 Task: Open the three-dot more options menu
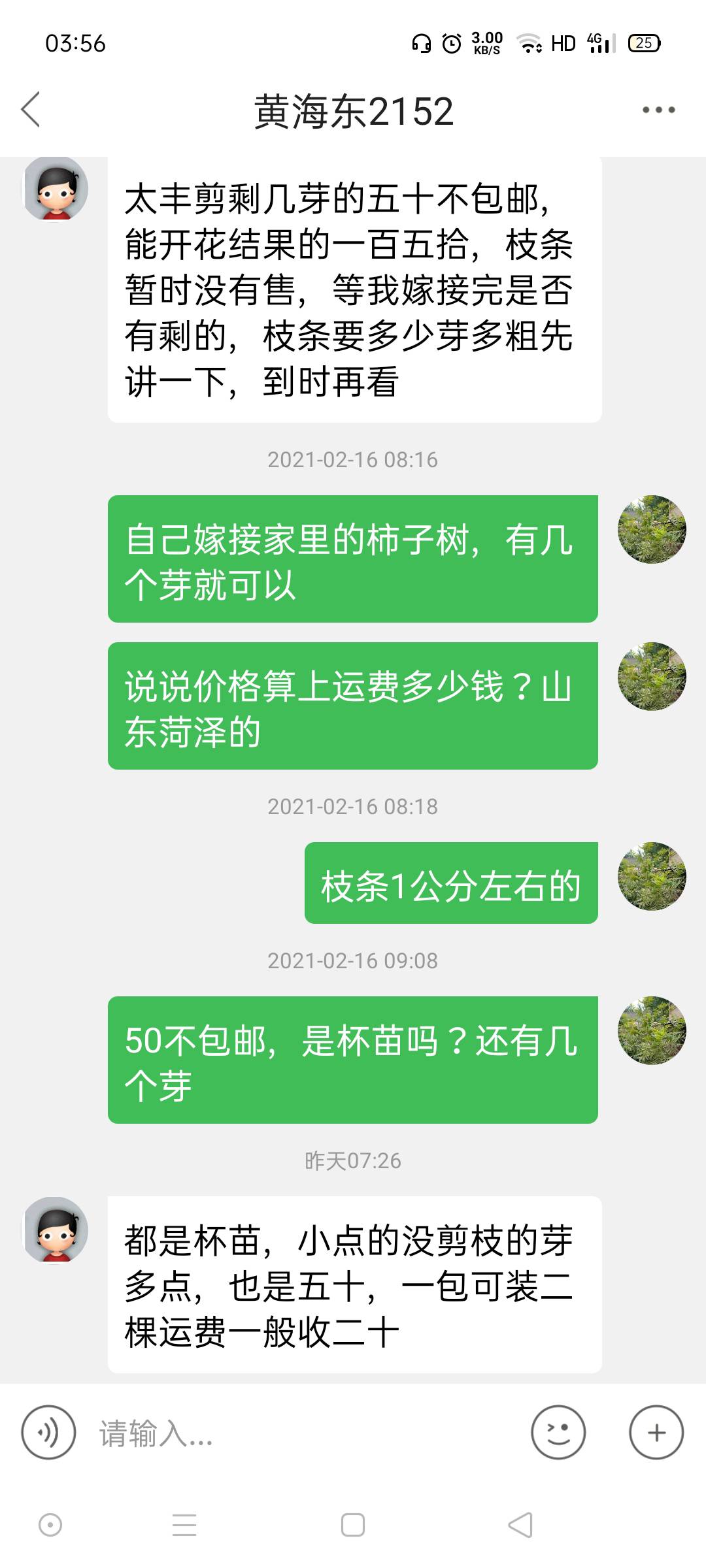tap(658, 110)
